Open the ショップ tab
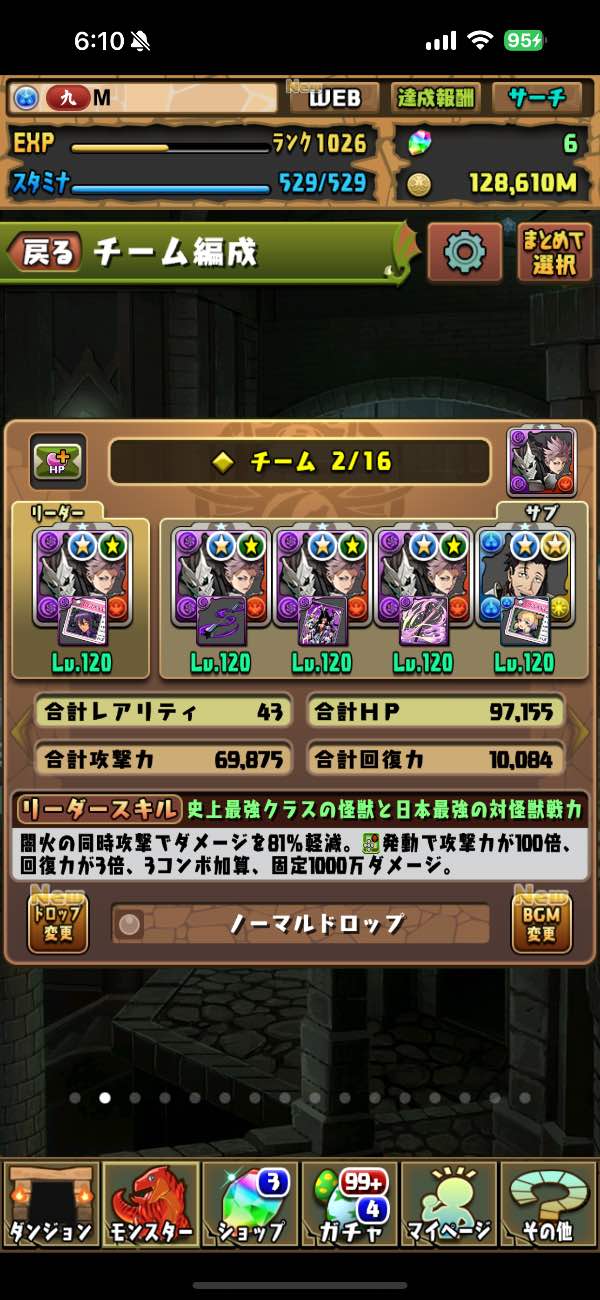This screenshot has width=600, height=1300. (250, 1205)
